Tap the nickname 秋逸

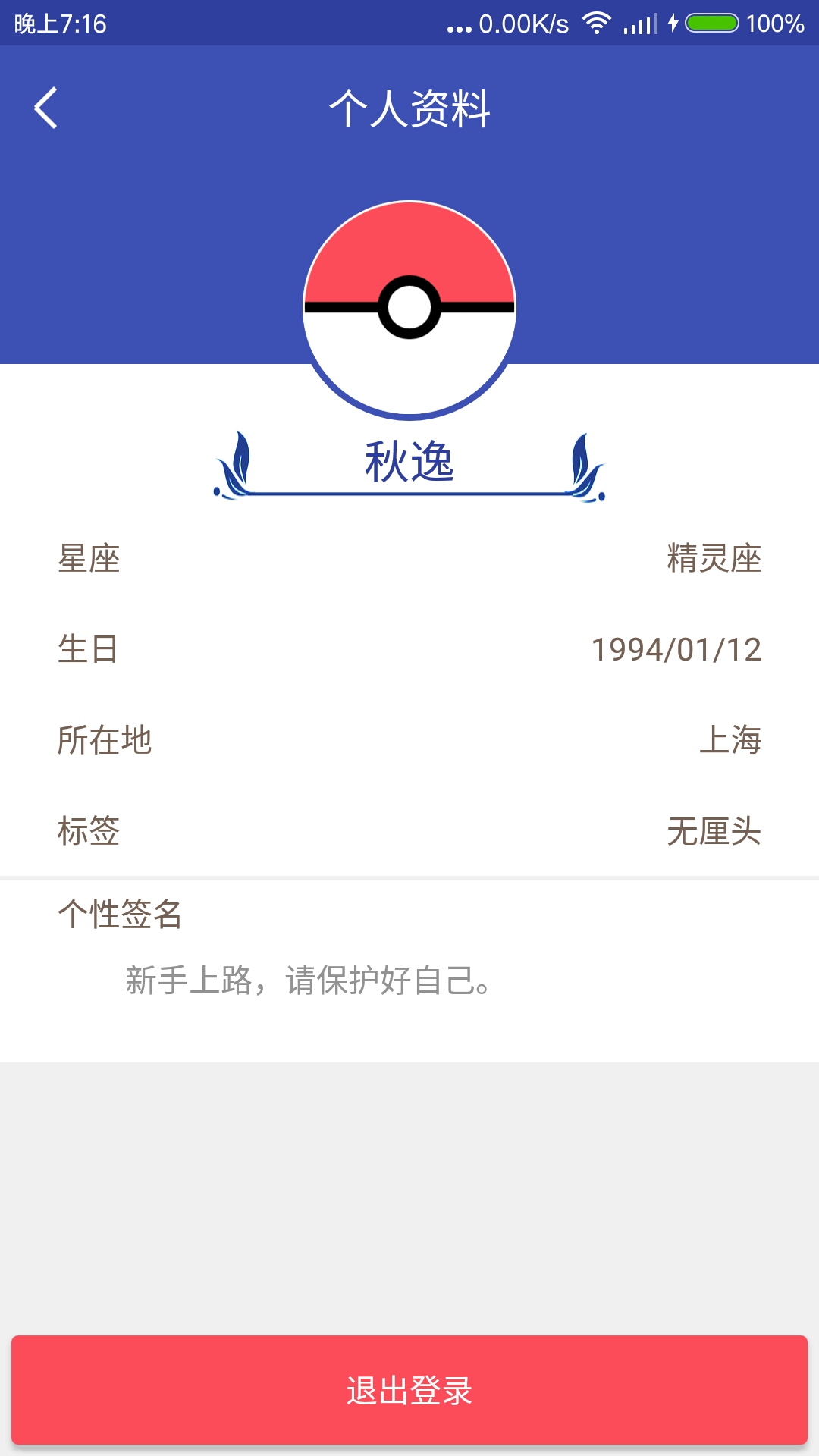pyautogui.click(x=409, y=462)
